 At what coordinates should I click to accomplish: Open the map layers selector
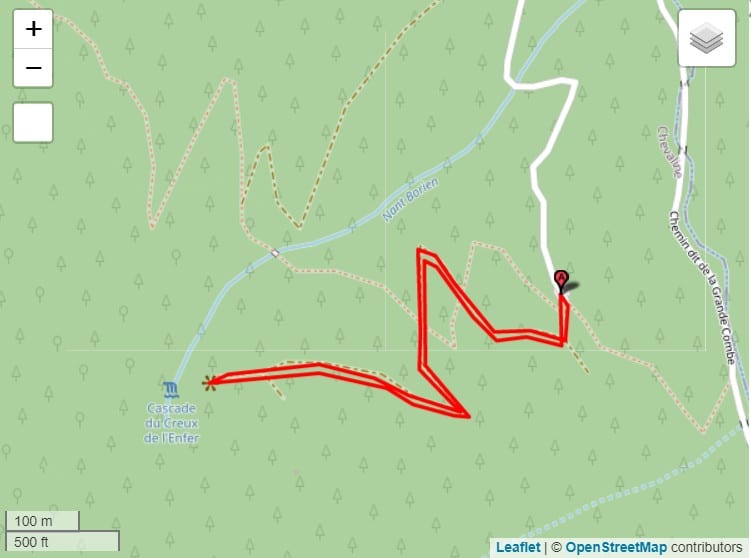click(706, 39)
